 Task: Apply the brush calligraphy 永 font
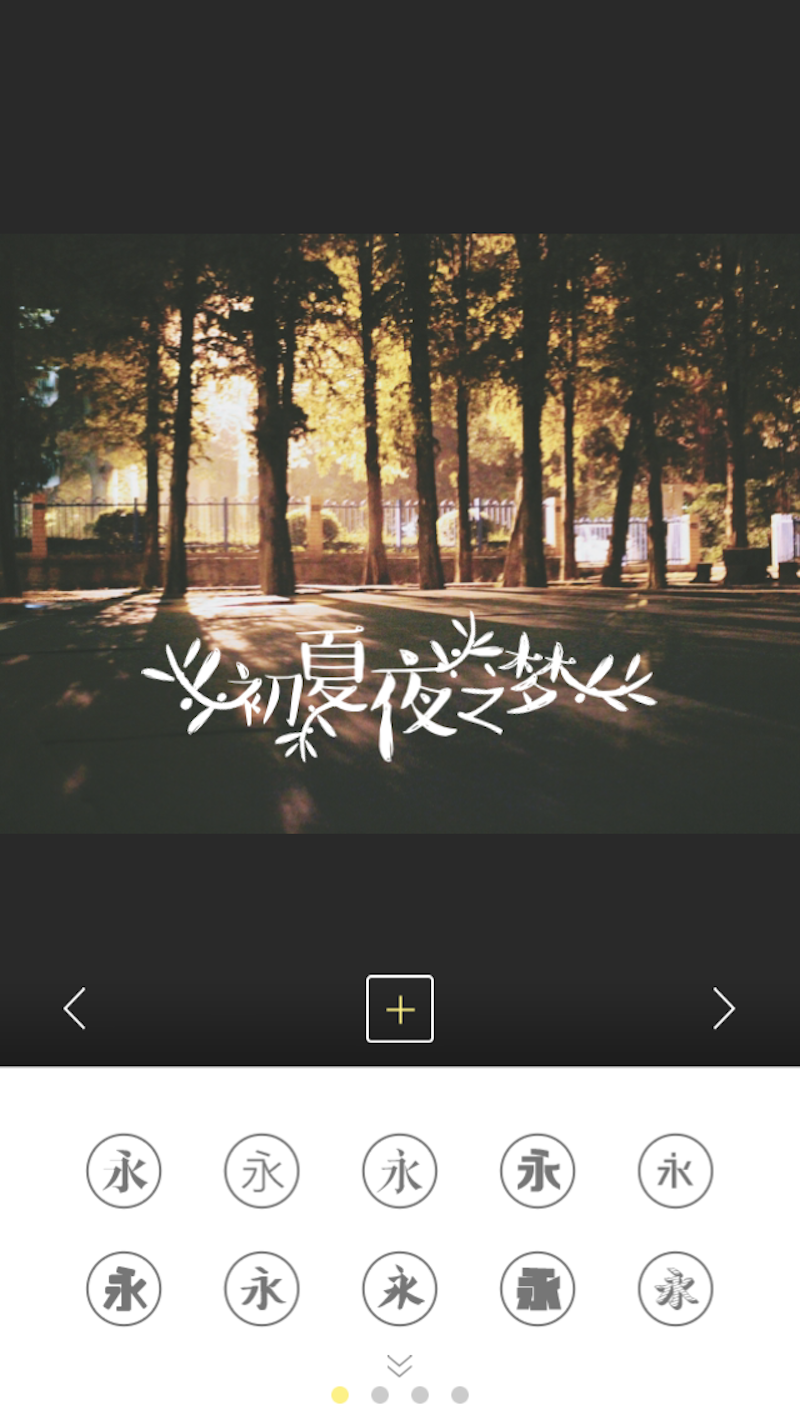[x=400, y=1289]
